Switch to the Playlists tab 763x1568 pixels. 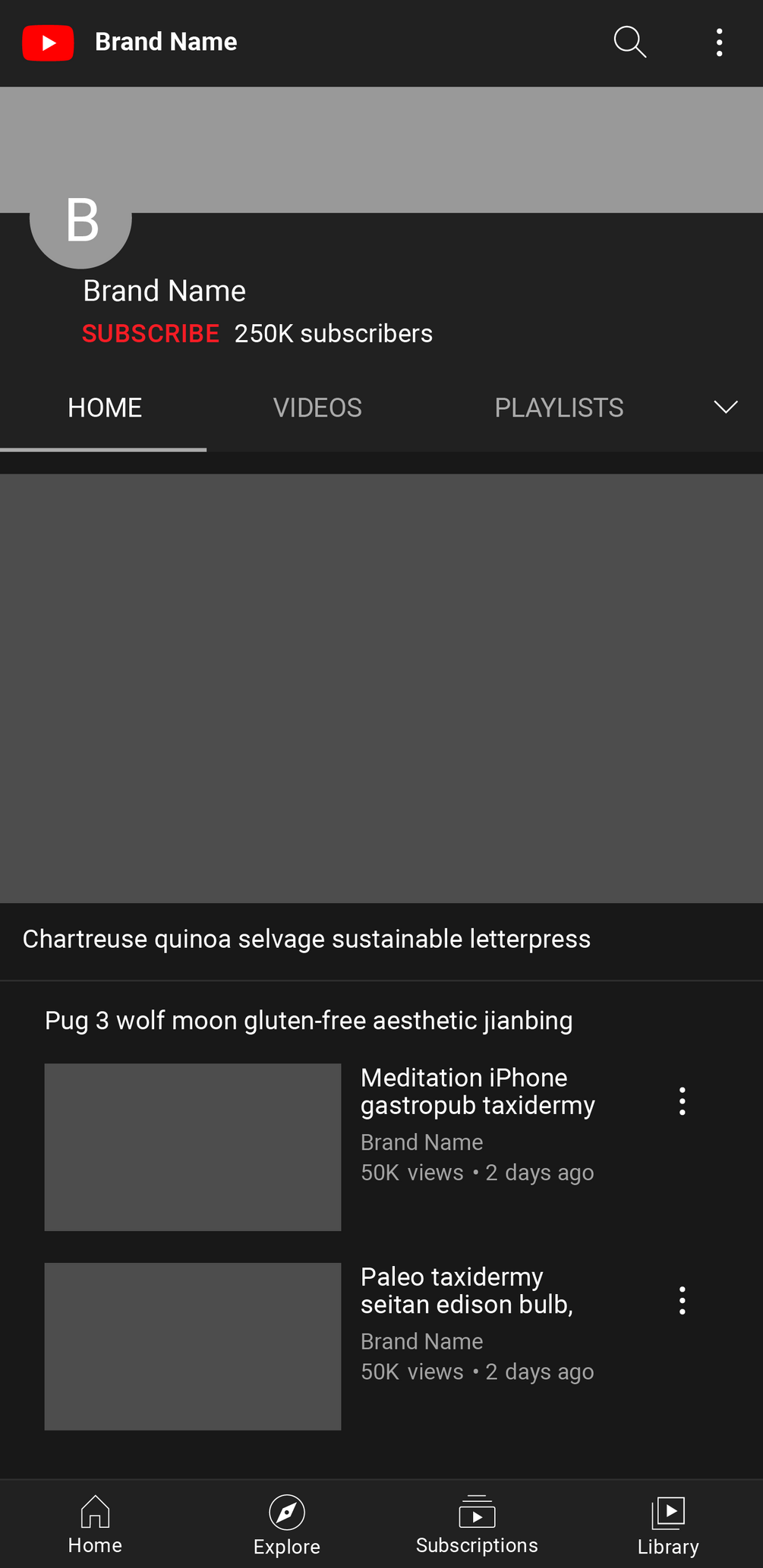pos(559,408)
